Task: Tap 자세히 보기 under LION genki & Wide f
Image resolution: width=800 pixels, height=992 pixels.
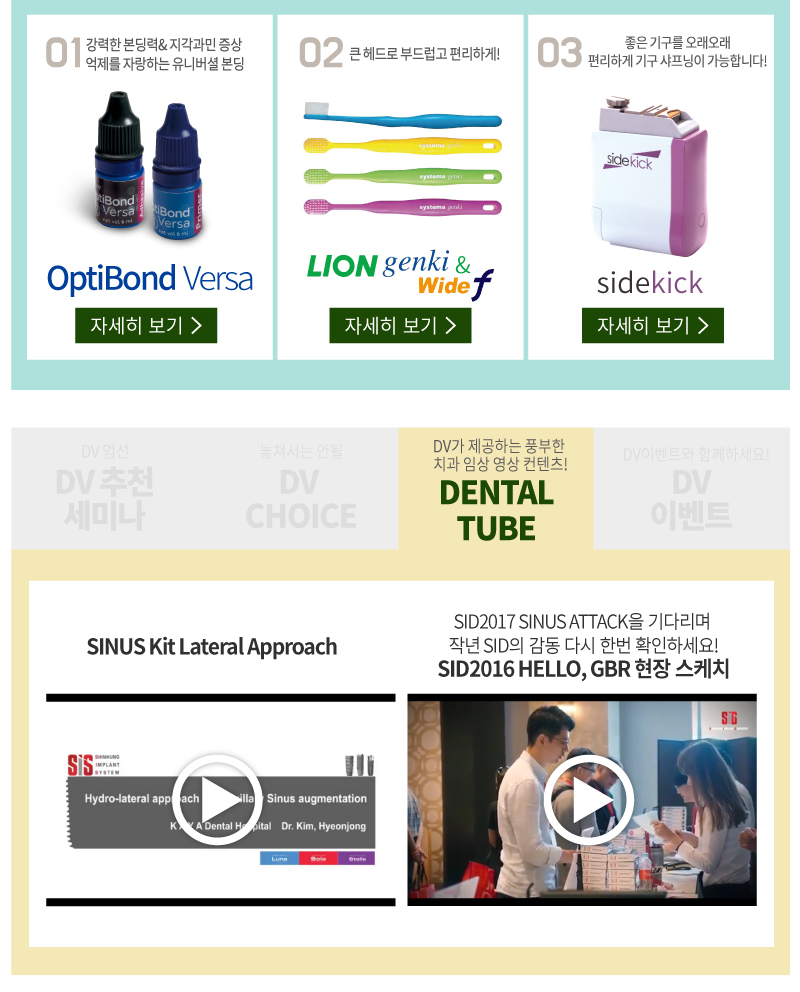Action: [400, 325]
